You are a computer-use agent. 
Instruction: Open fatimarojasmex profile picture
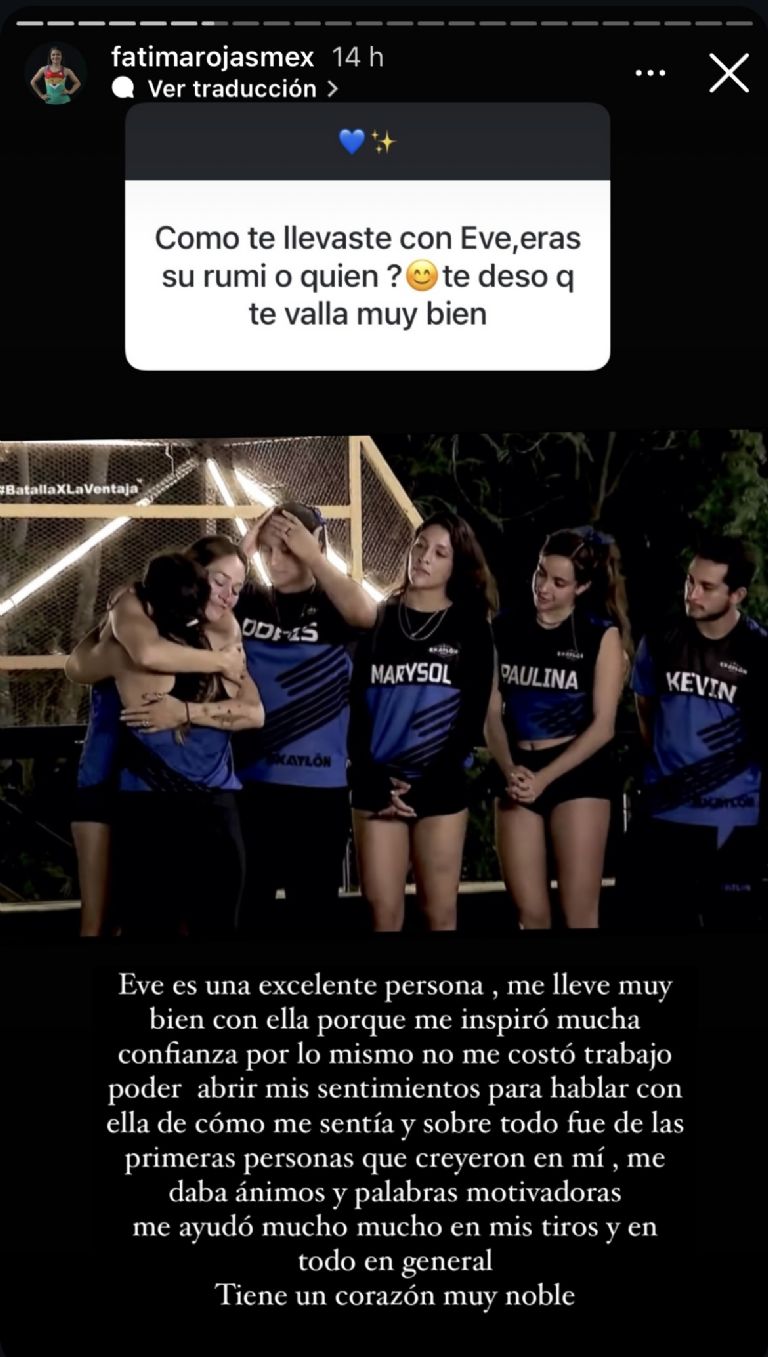point(55,73)
